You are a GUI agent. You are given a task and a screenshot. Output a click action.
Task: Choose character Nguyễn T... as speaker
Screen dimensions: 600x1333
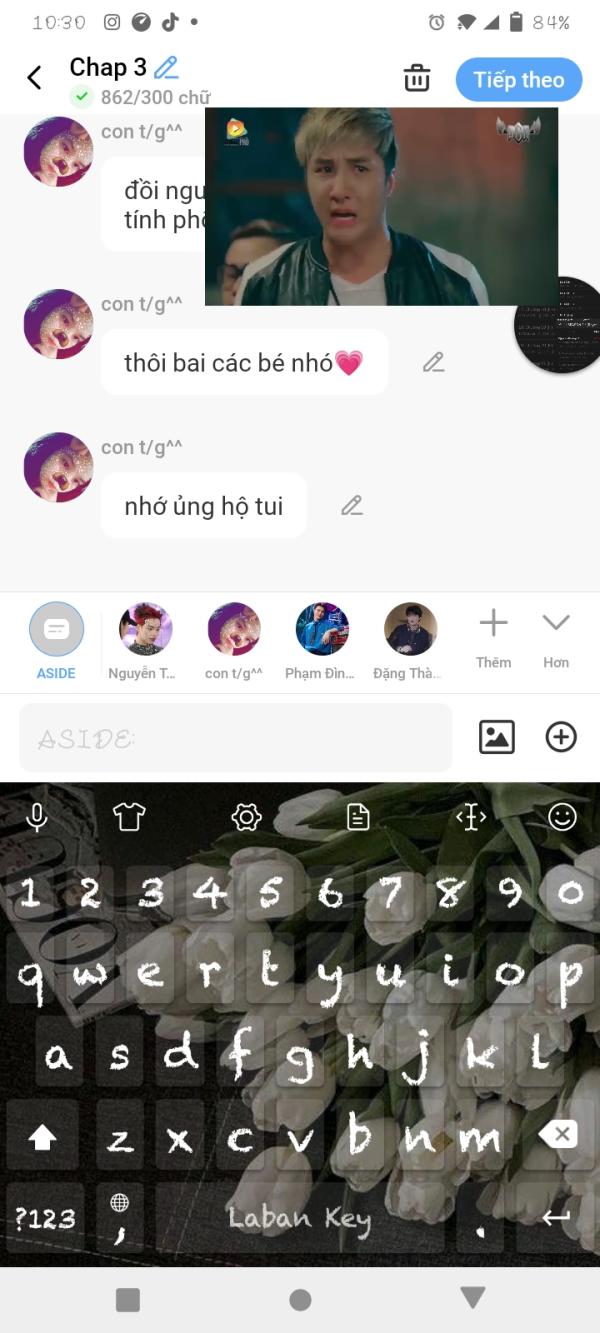[145, 642]
